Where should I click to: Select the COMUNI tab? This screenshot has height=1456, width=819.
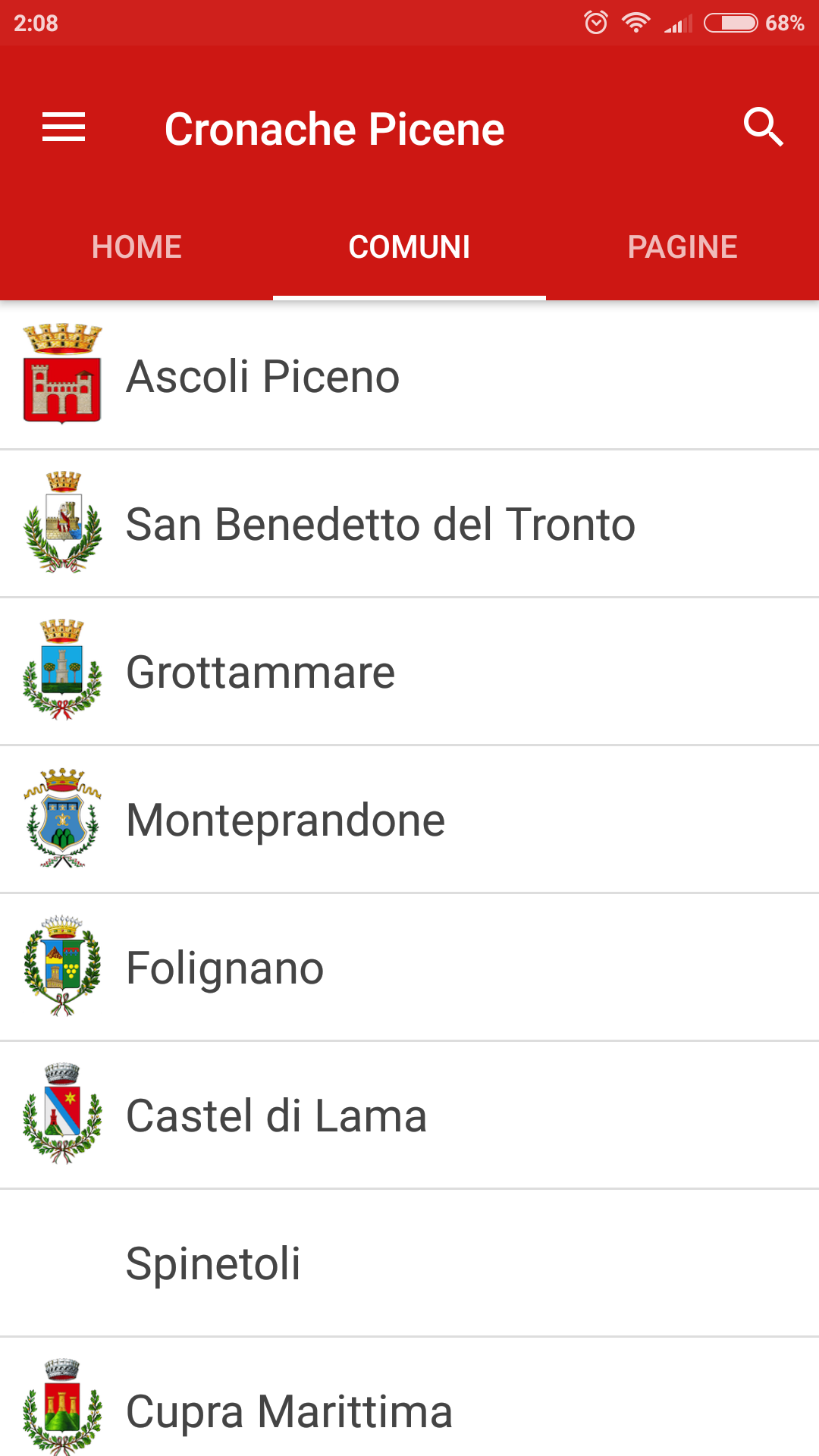point(409,247)
